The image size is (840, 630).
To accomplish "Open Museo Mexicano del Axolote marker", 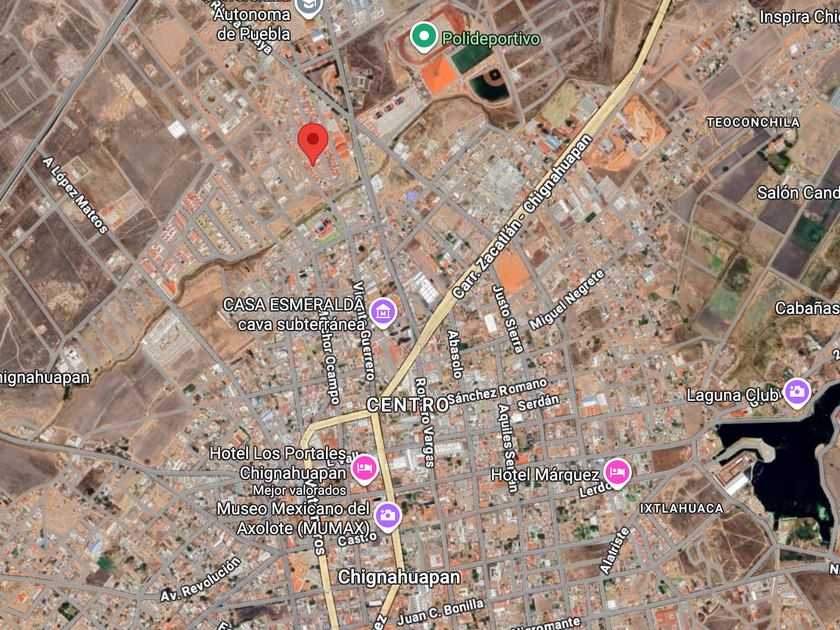I will click(387, 515).
